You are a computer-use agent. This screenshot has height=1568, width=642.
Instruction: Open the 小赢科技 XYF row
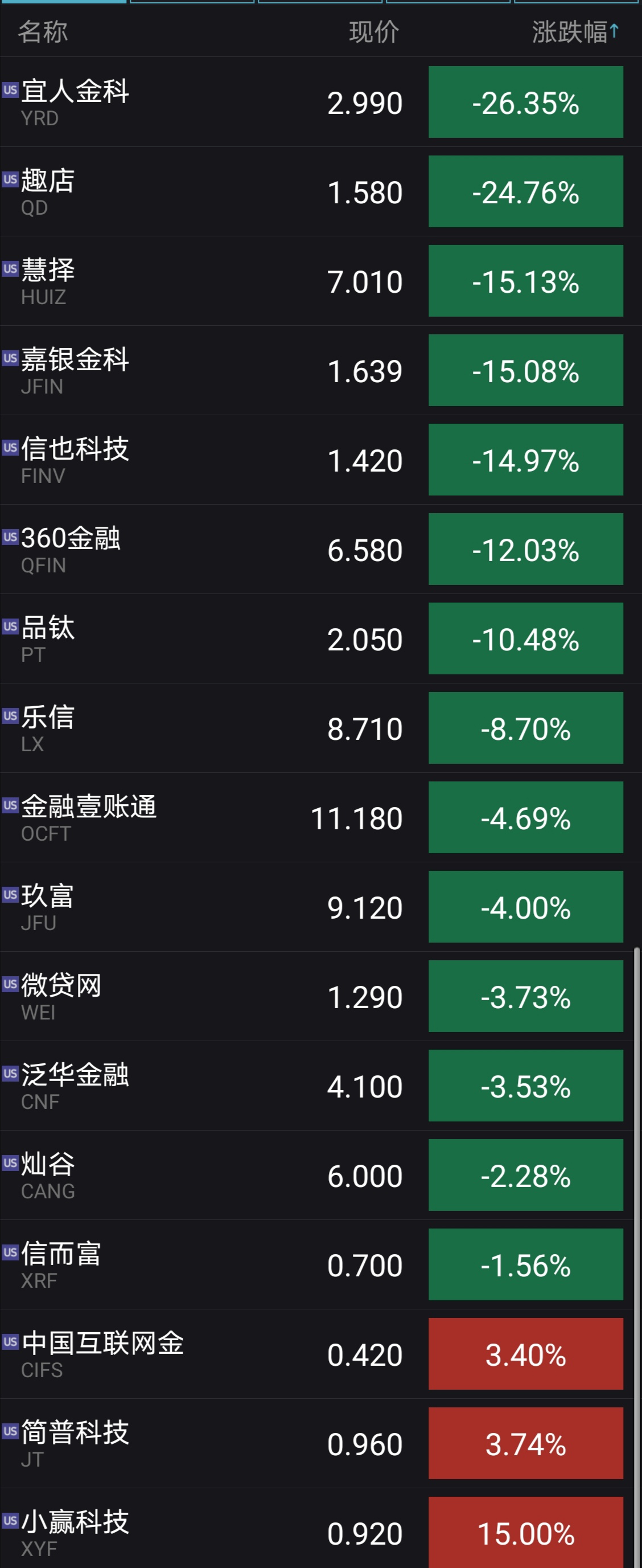320,1529
